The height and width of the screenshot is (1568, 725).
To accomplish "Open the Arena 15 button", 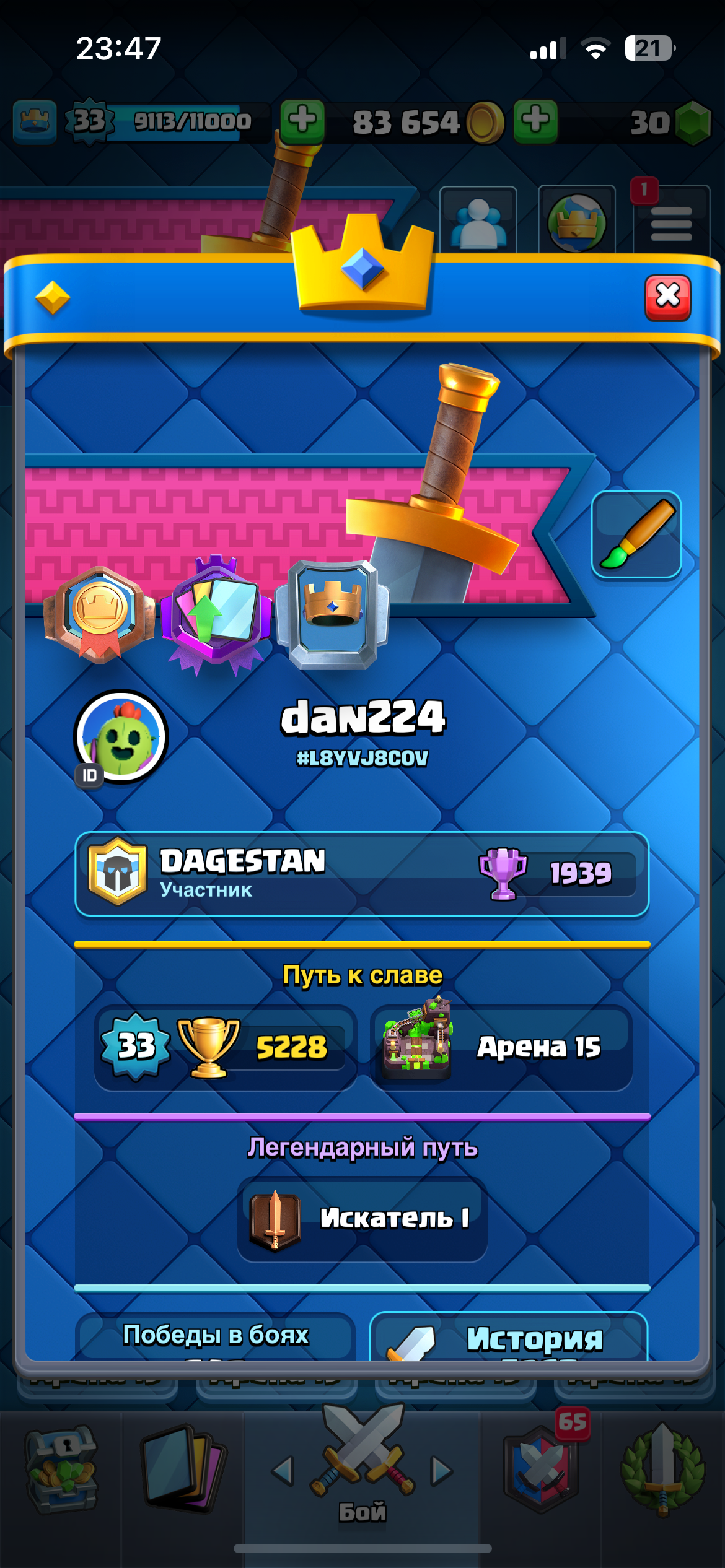I will pos(502,1048).
